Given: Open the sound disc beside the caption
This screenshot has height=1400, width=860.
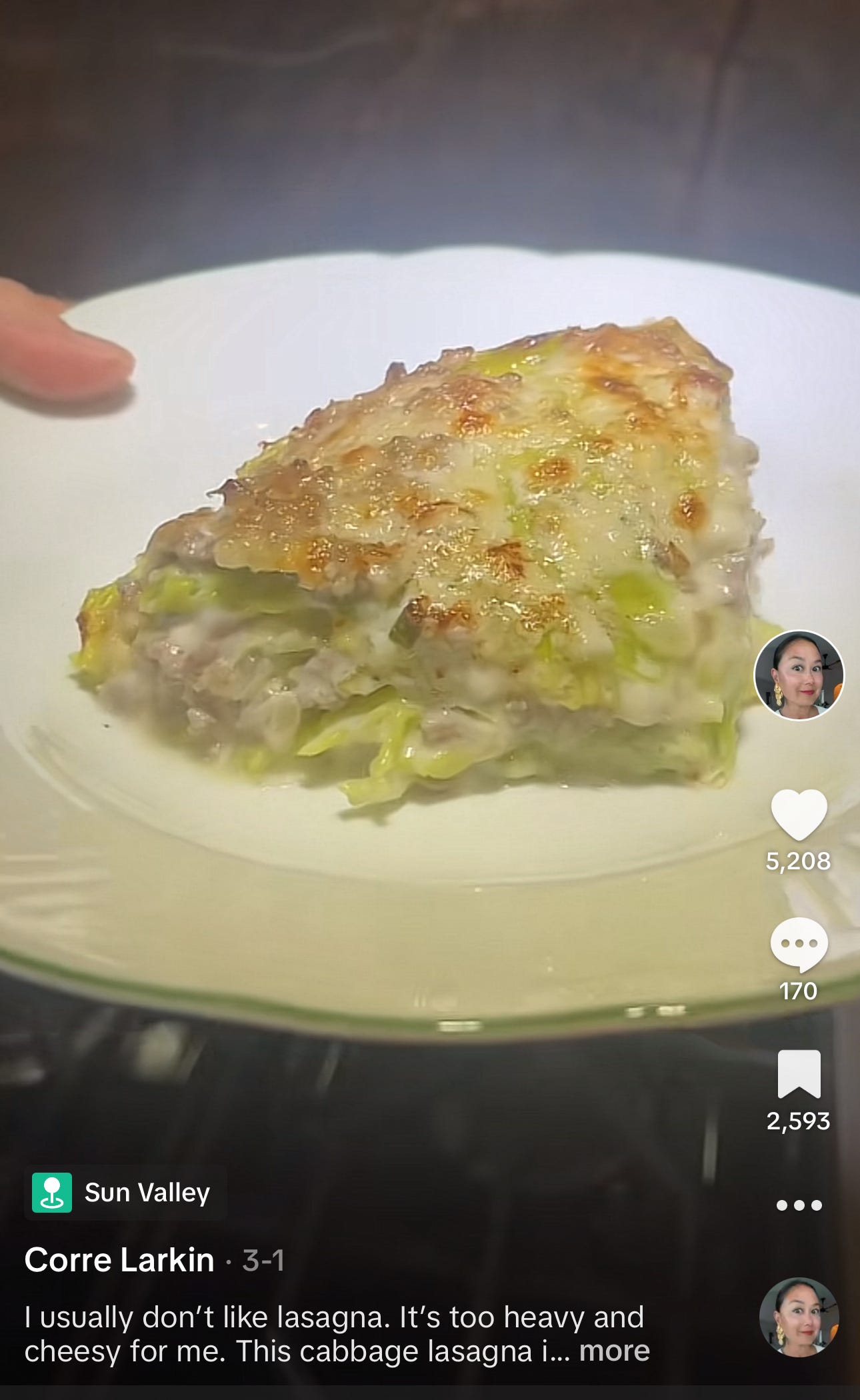Looking at the screenshot, I should tap(799, 1318).
